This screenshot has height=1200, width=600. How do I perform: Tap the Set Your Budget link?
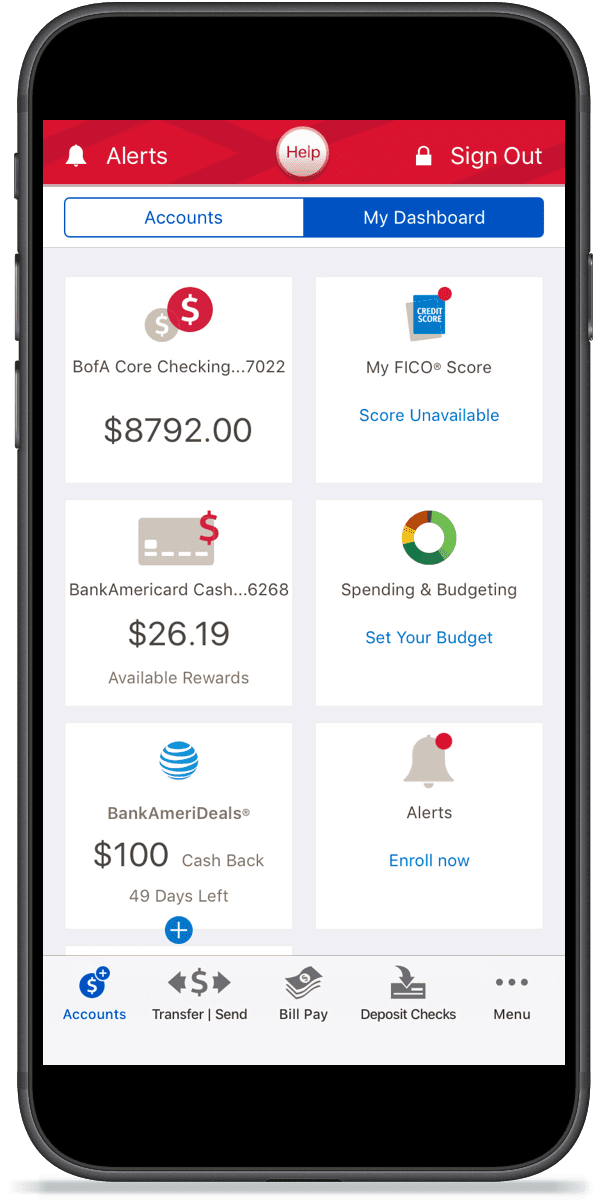tap(429, 638)
